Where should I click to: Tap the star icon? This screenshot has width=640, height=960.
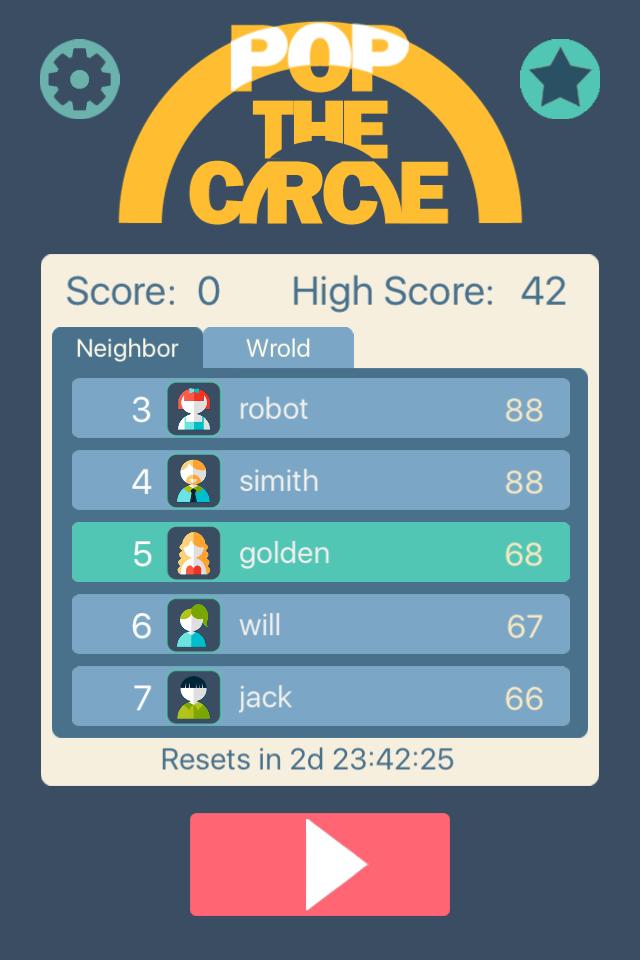560,79
